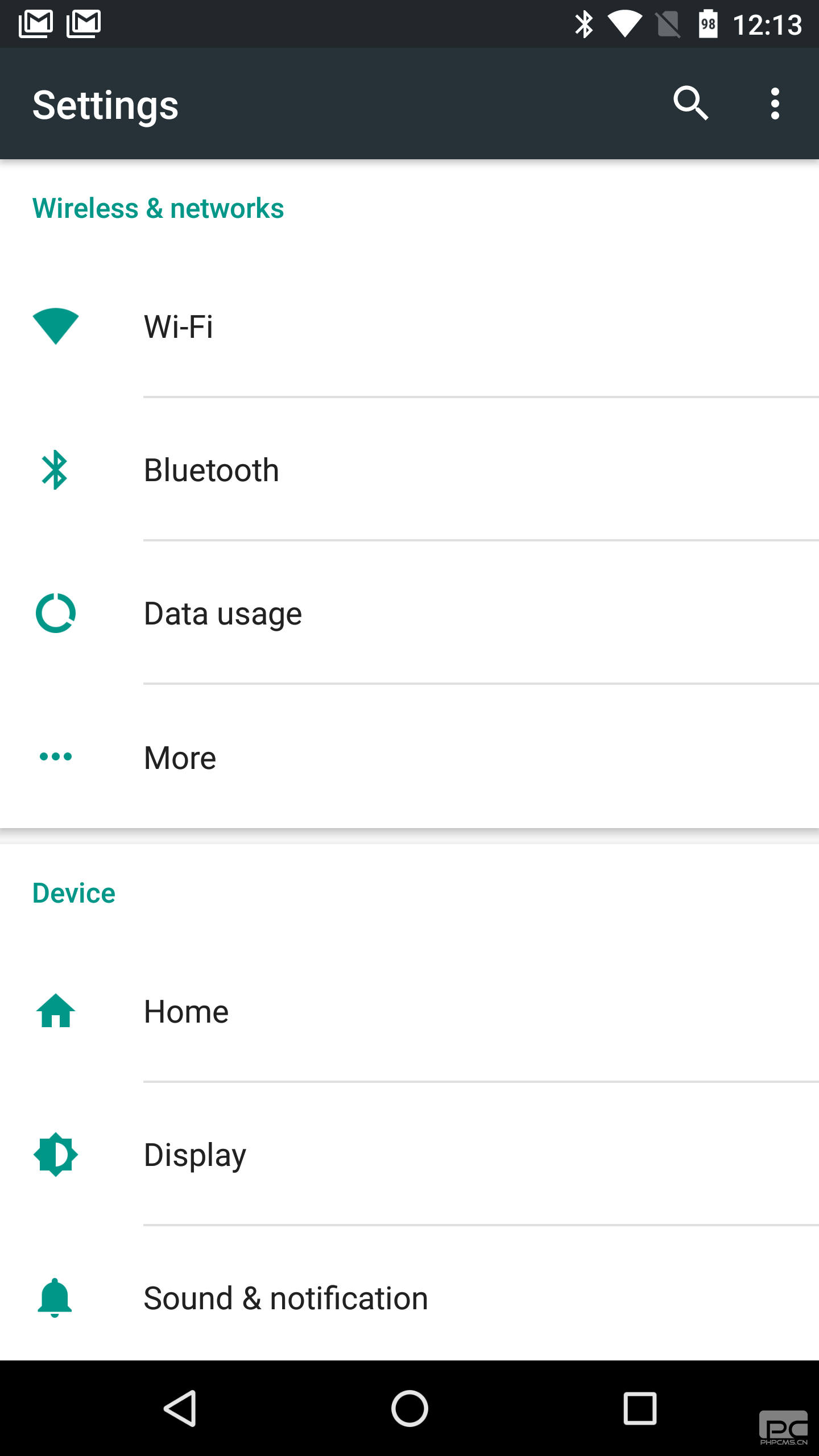Screen dimensions: 819x1456
Task: Select the Home setting
Action: click(409, 1011)
